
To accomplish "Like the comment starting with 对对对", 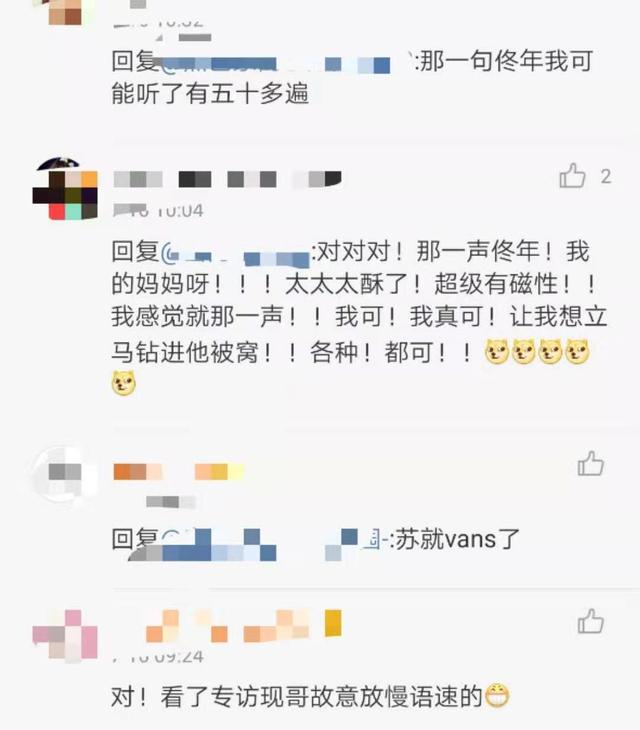I will [x=573, y=177].
